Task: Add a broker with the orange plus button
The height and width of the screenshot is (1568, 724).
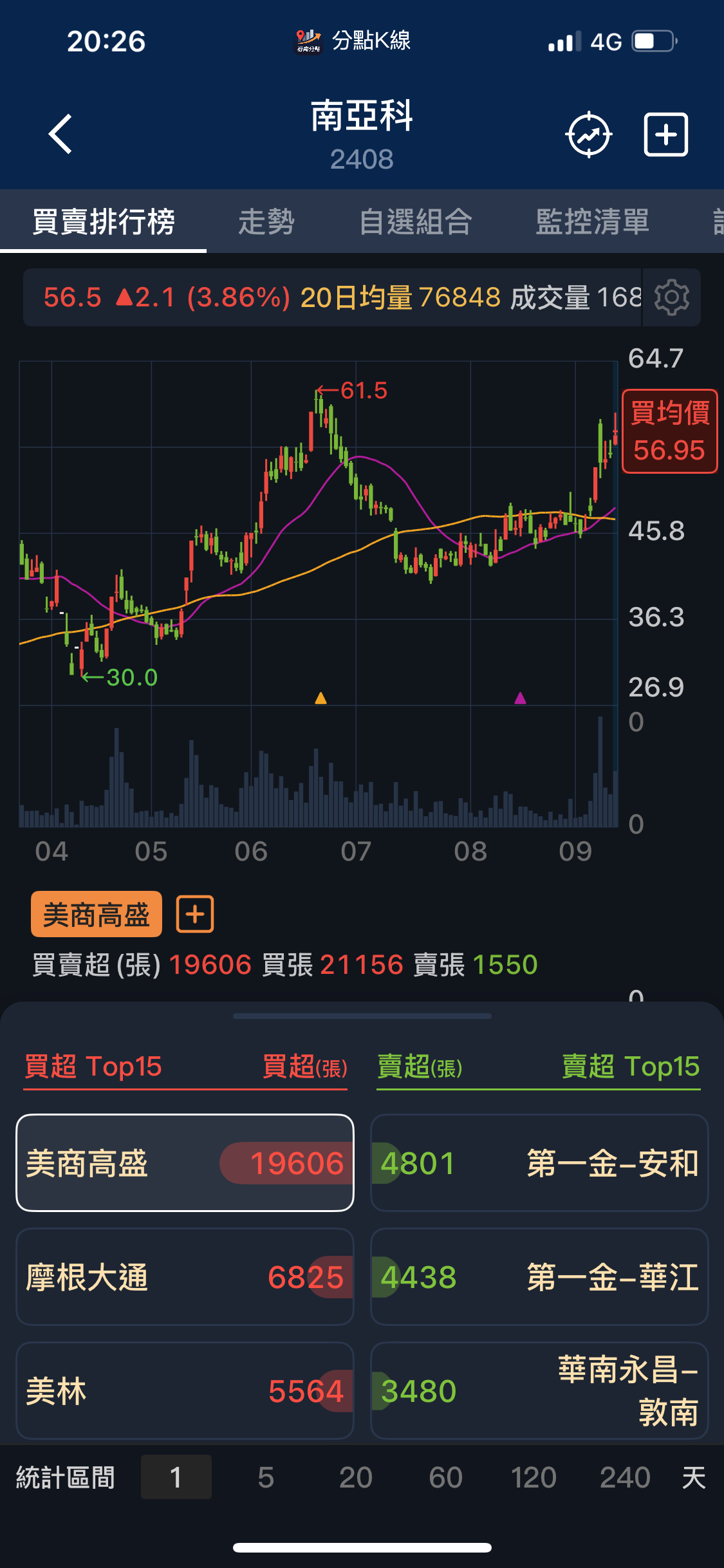Action: [x=195, y=915]
